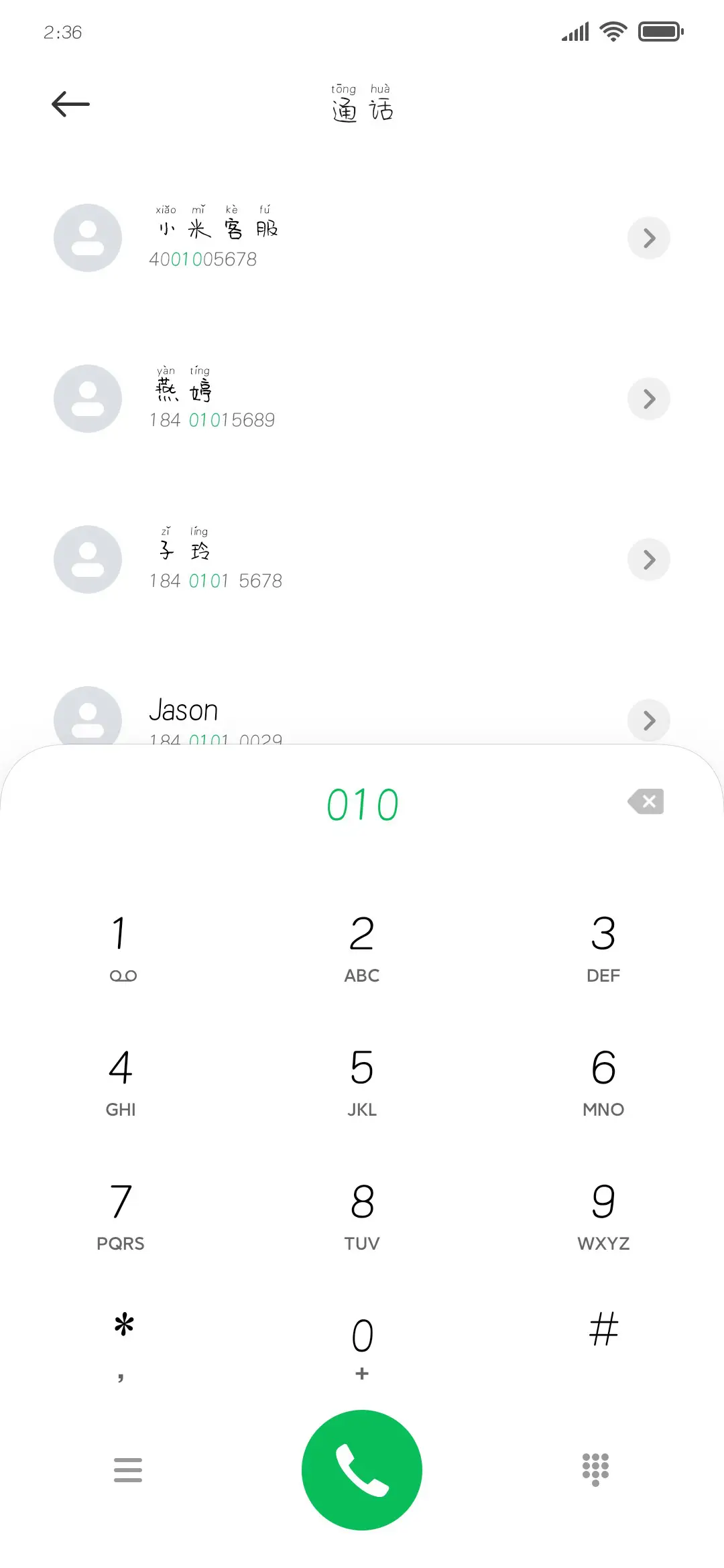
Task: Expand Jason's call details
Action: [648, 720]
